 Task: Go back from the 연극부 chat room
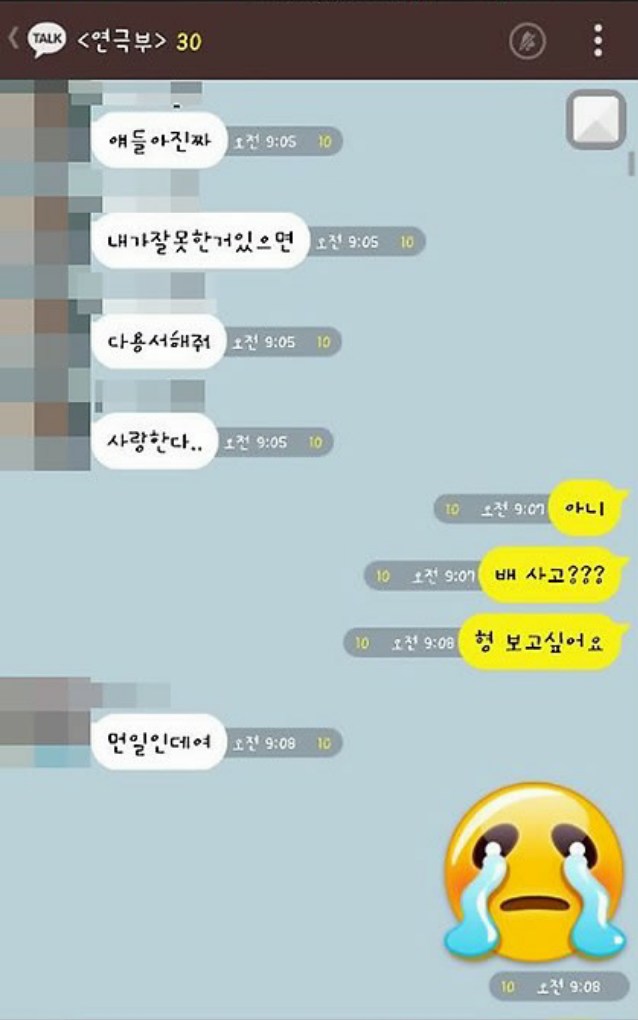14,40
